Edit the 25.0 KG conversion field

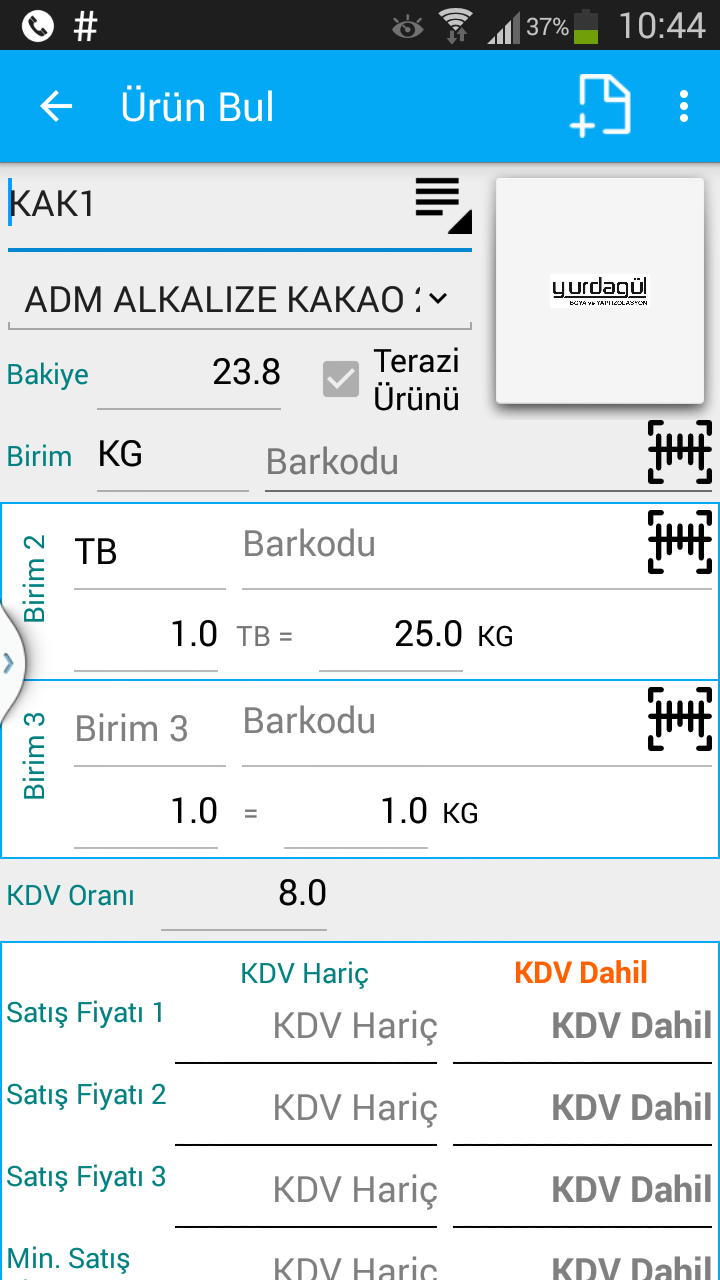391,635
